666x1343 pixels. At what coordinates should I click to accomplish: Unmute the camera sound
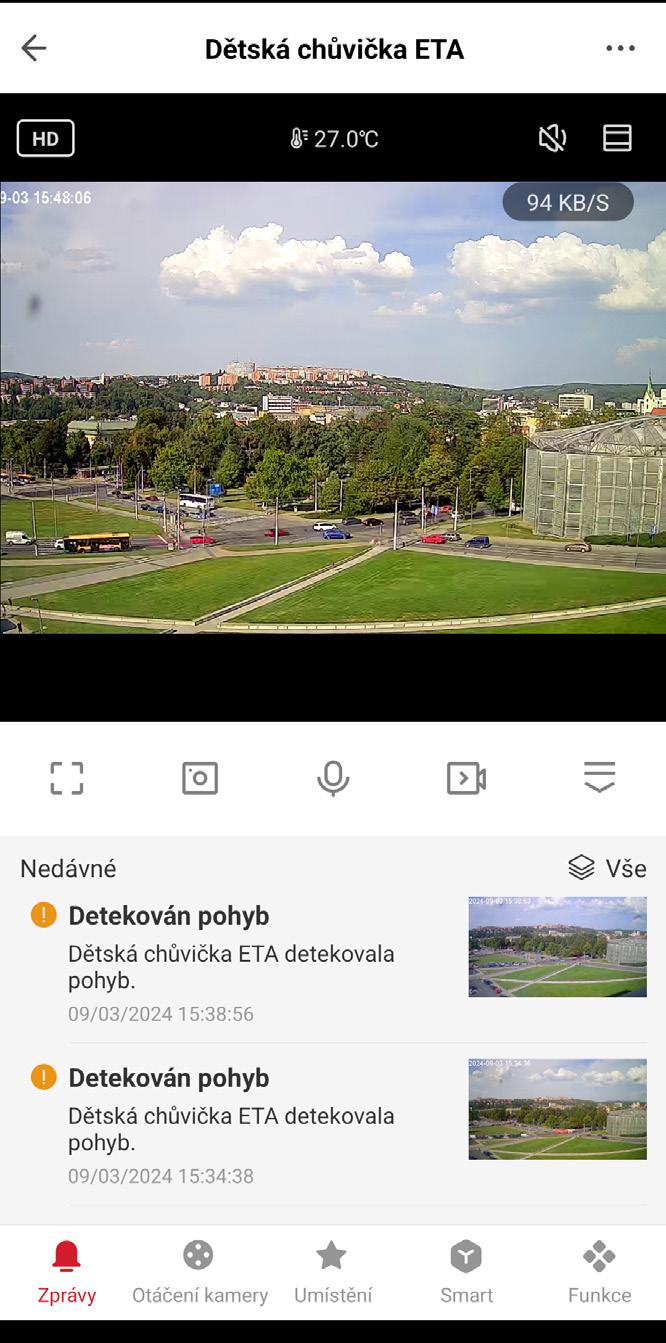point(552,138)
